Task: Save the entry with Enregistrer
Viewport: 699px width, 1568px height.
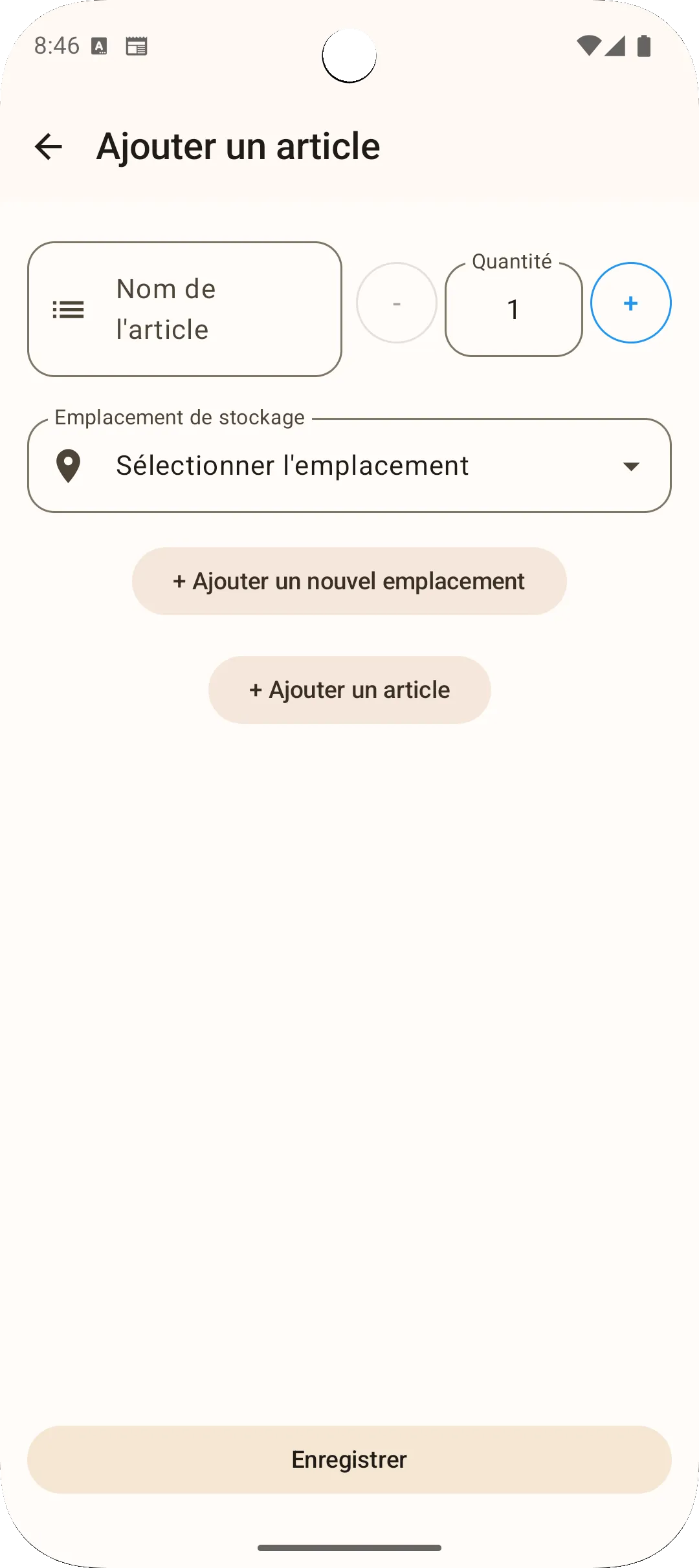Action: 349,1459
